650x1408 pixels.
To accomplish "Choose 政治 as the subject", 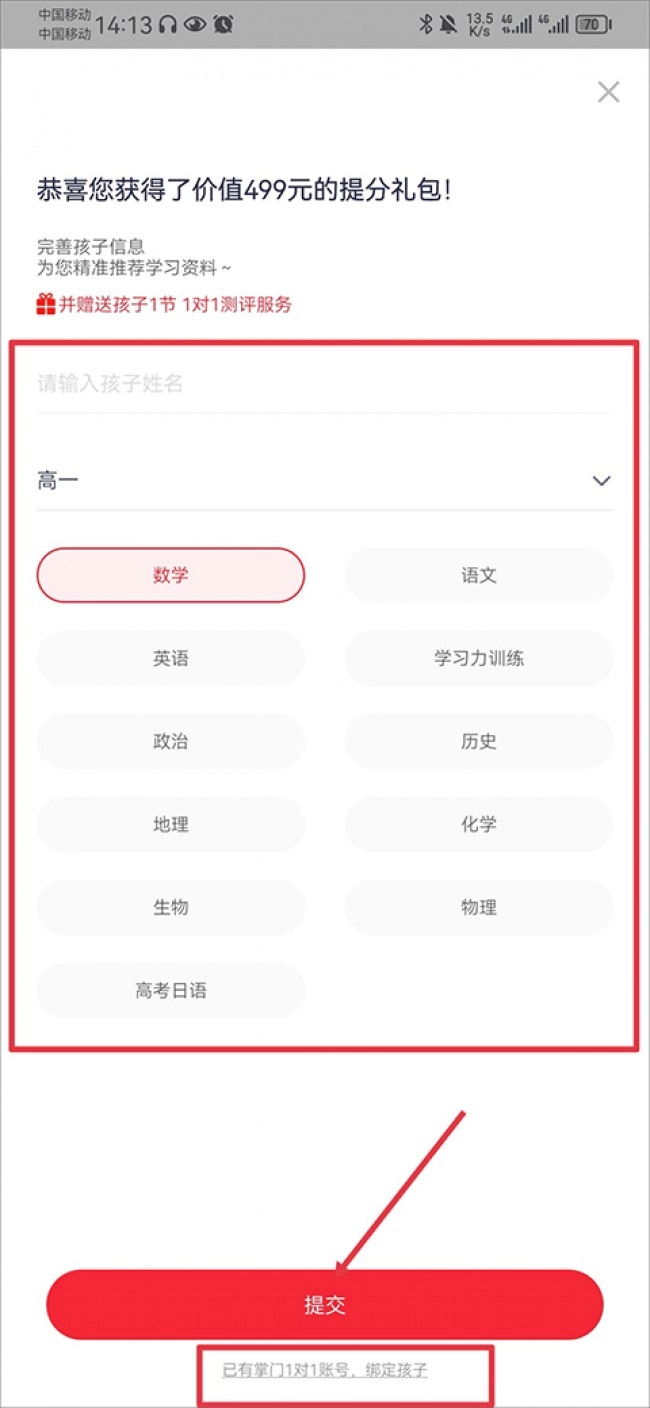I will 171,741.
